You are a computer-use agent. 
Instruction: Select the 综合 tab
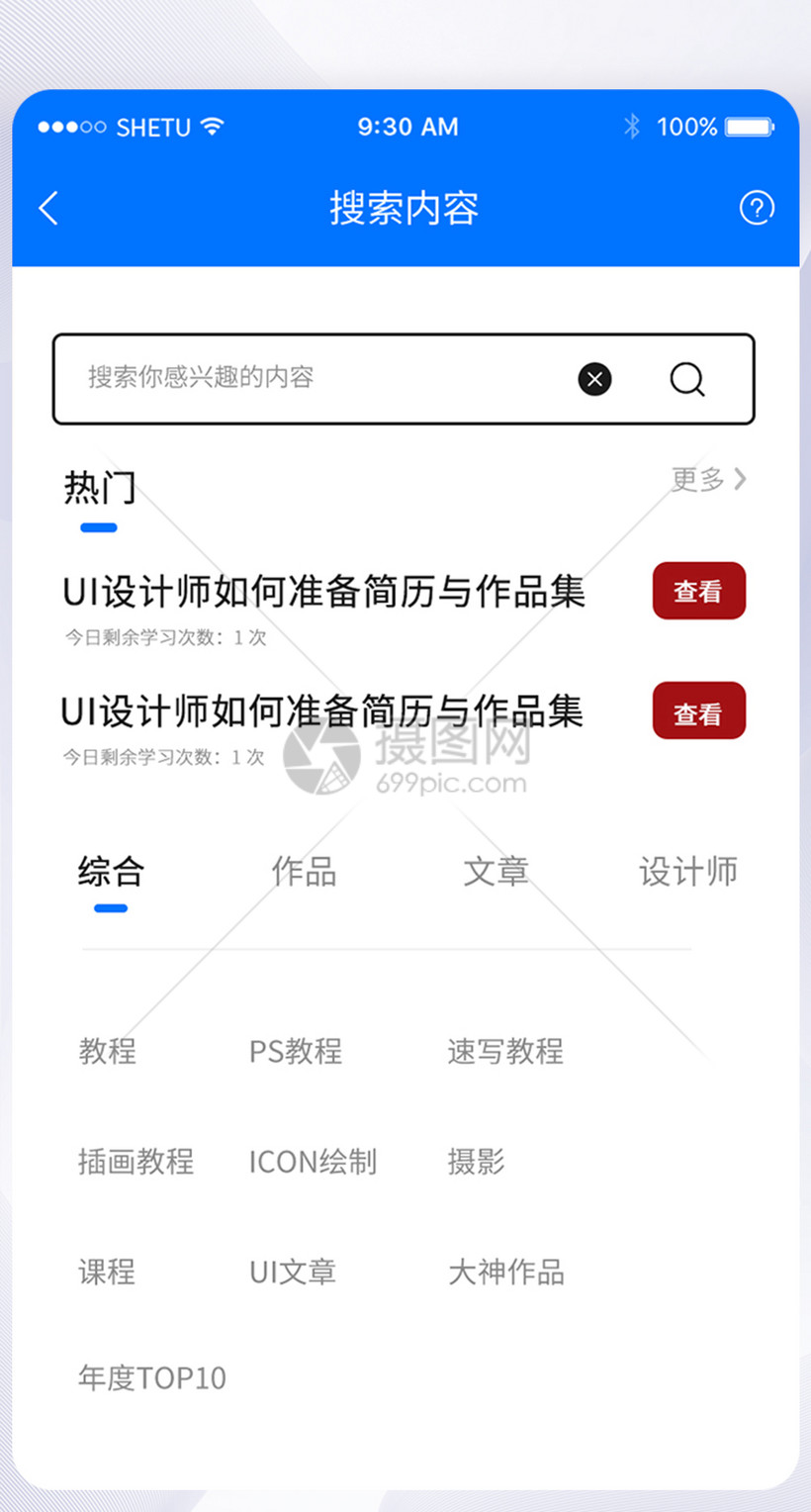coord(111,872)
